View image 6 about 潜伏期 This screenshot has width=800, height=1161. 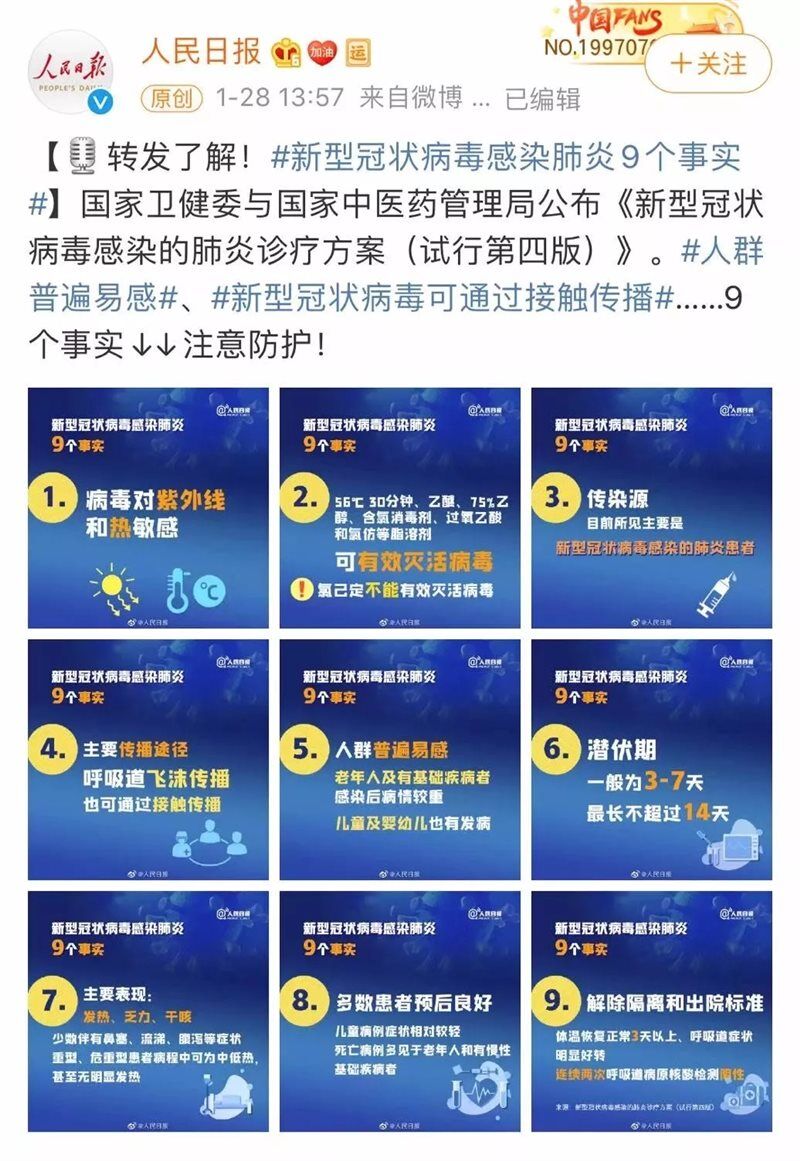(x=651, y=760)
